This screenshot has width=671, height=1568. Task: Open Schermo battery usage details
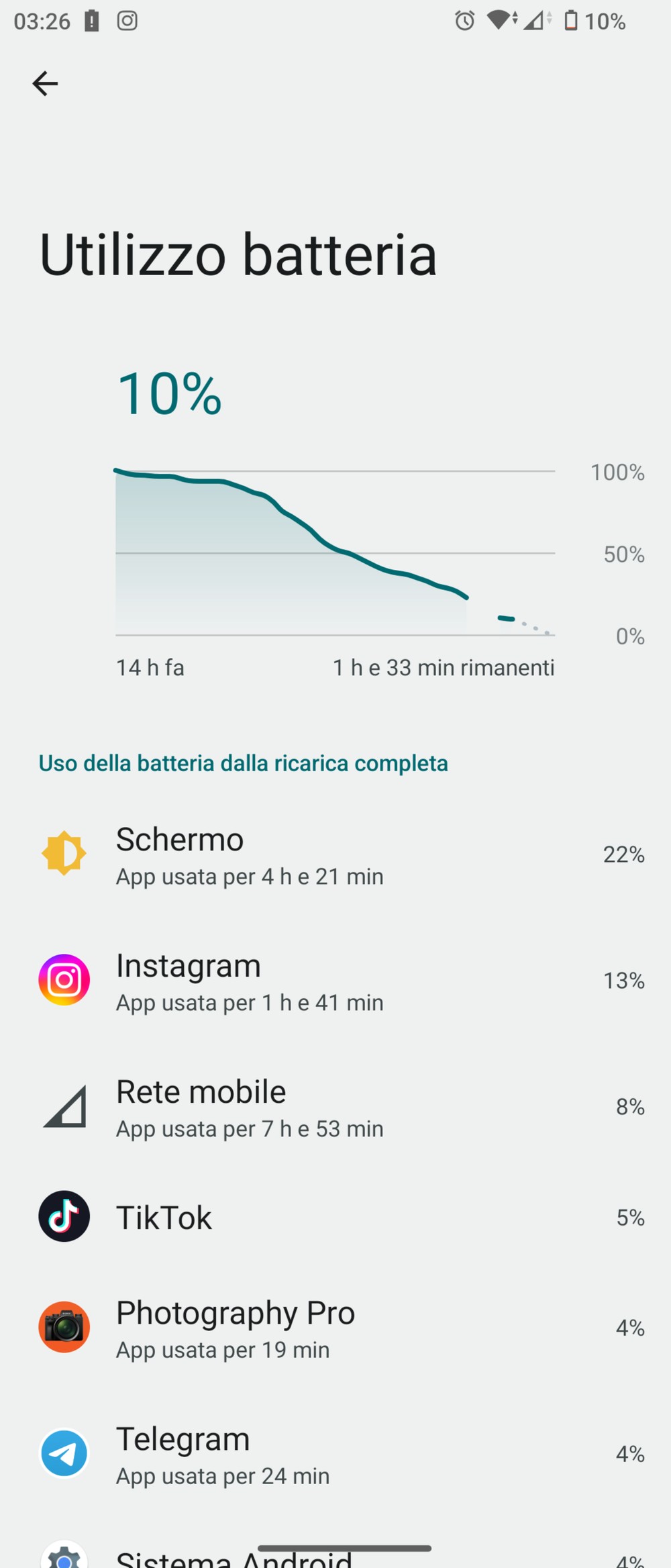click(335, 854)
